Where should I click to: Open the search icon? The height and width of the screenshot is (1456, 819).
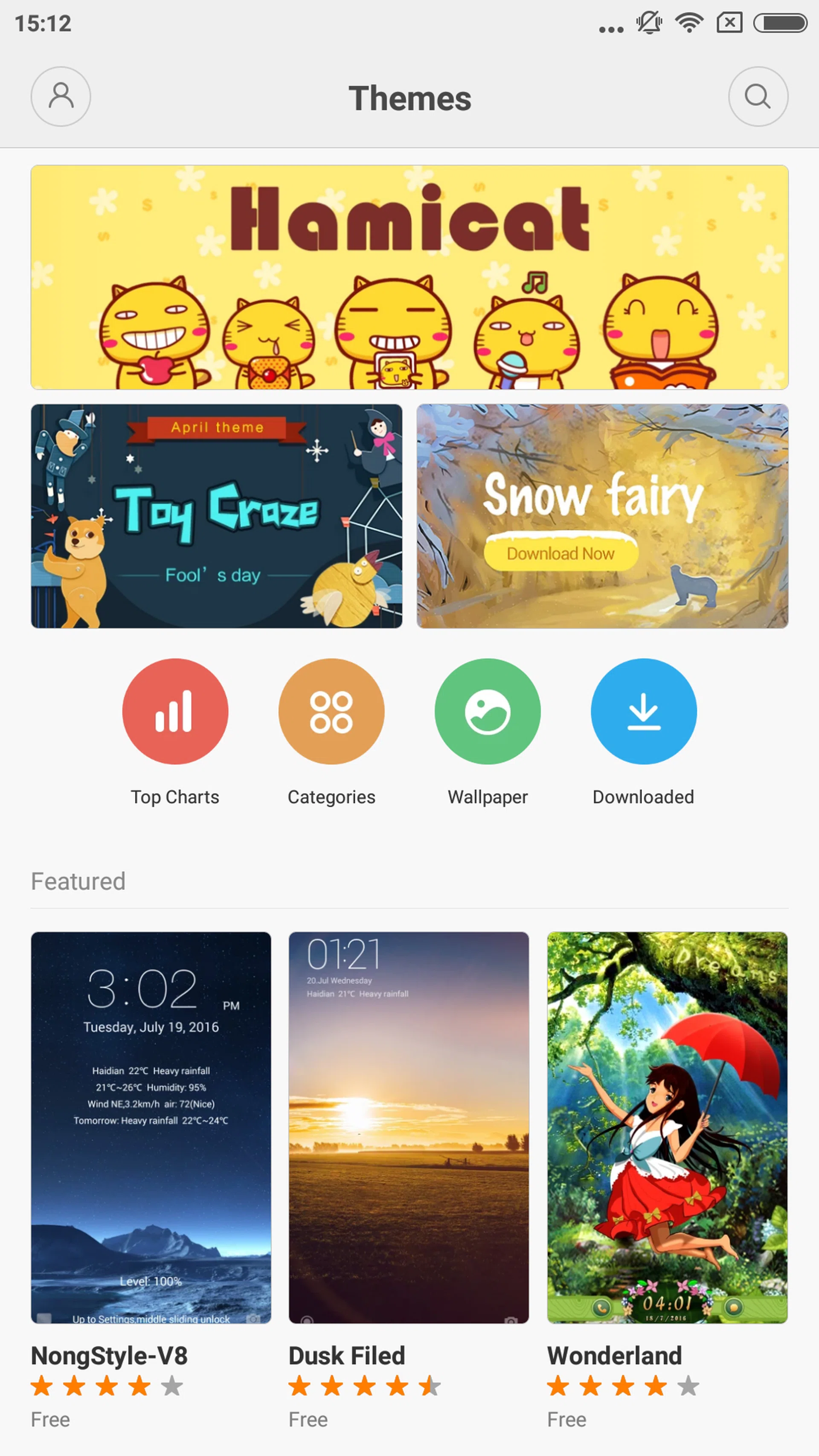coord(758,97)
